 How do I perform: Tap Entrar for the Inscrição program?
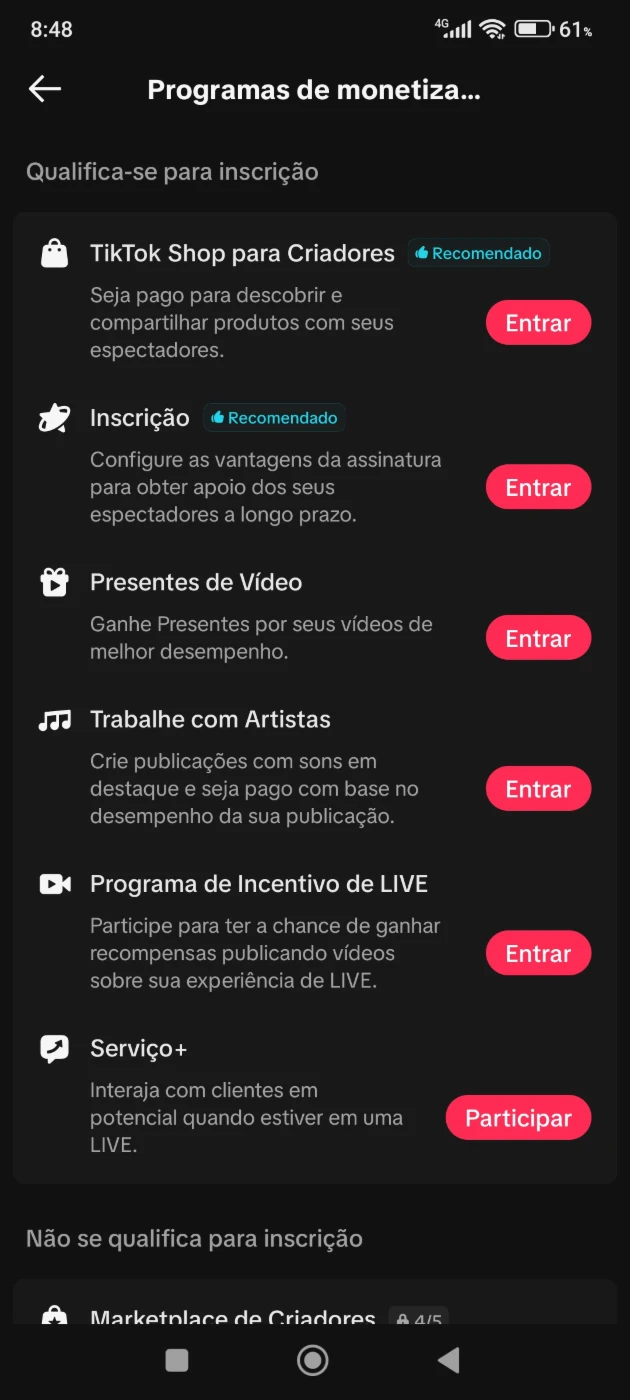coord(538,488)
